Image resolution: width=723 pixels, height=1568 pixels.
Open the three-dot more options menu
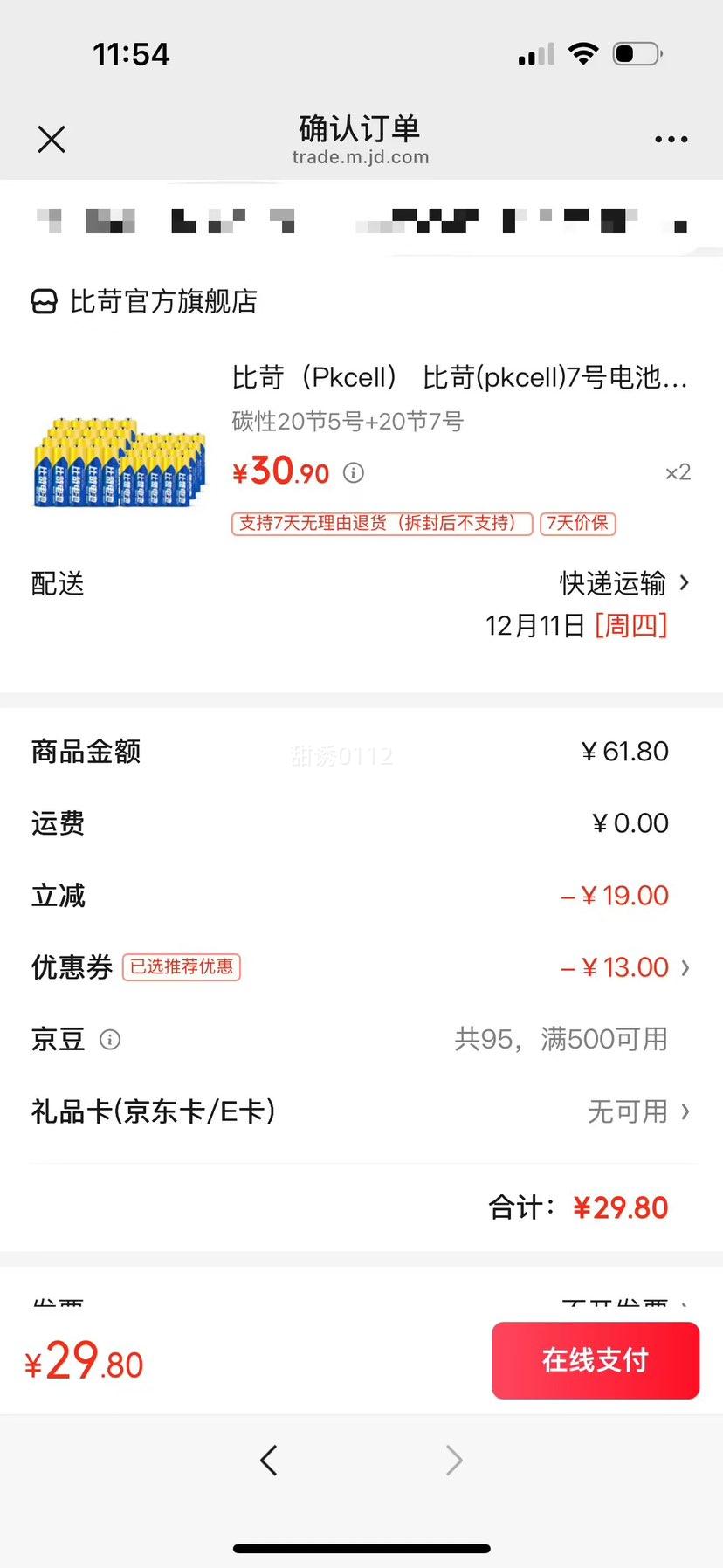[x=671, y=140]
